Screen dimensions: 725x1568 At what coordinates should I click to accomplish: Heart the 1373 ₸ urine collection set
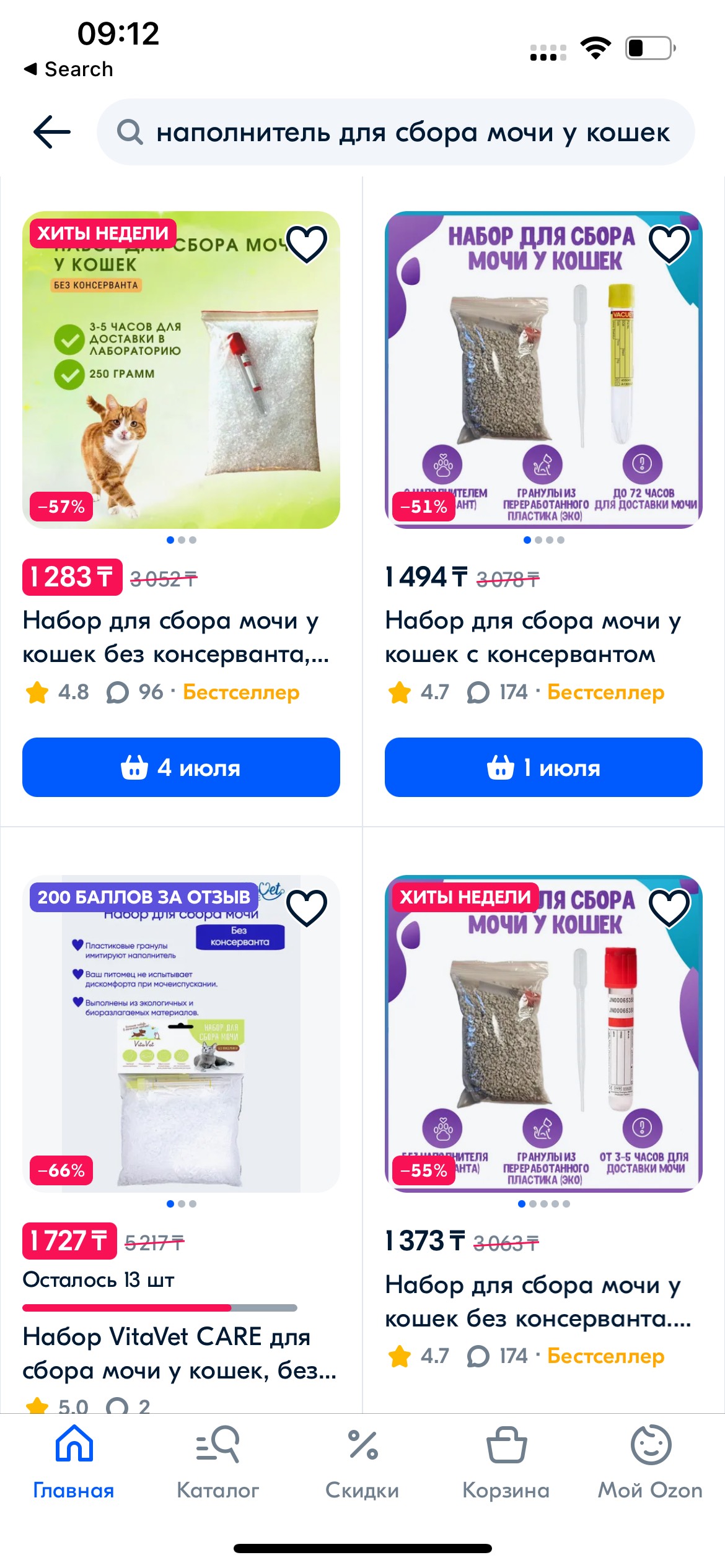click(x=669, y=908)
